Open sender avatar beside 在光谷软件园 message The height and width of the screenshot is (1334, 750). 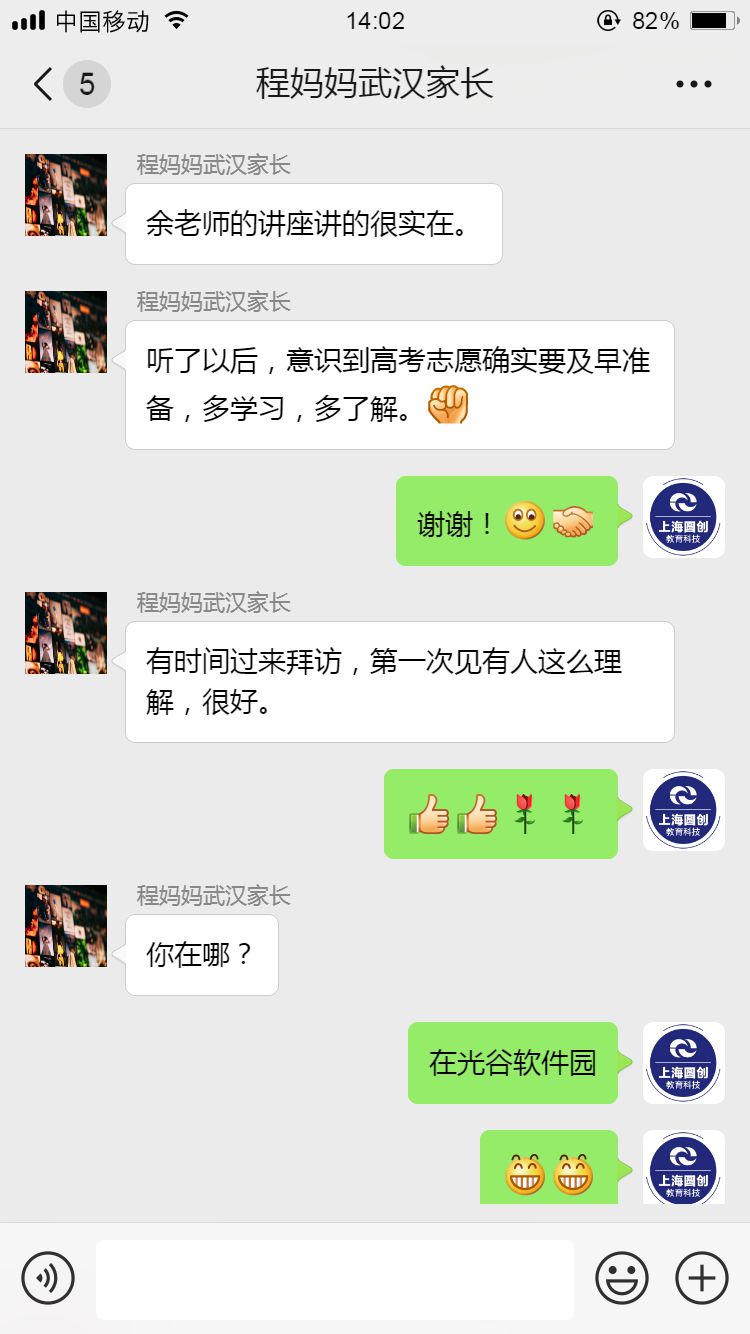(x=683, y=1063)
